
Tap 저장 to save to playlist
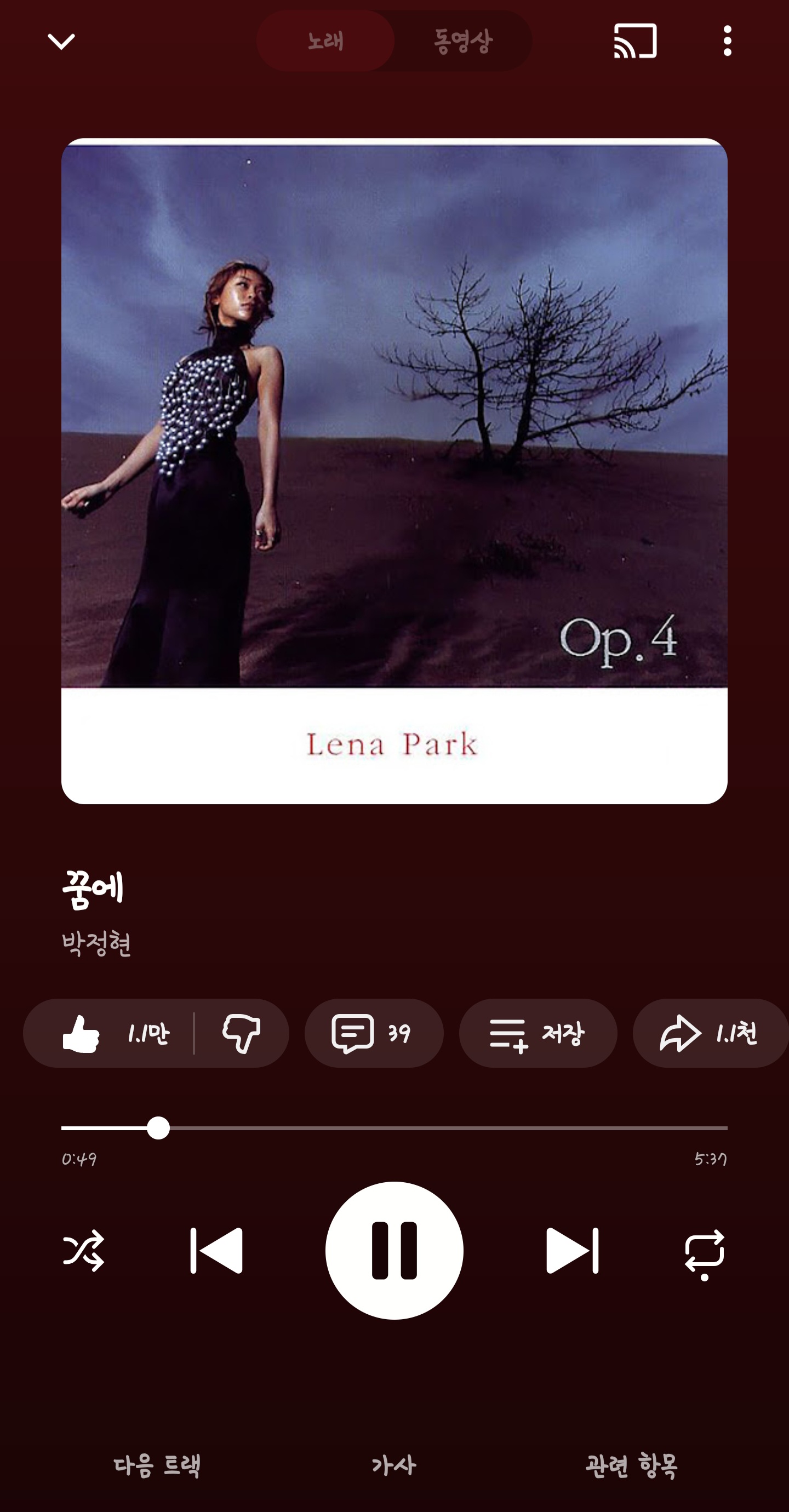[x=538, y=1033]
